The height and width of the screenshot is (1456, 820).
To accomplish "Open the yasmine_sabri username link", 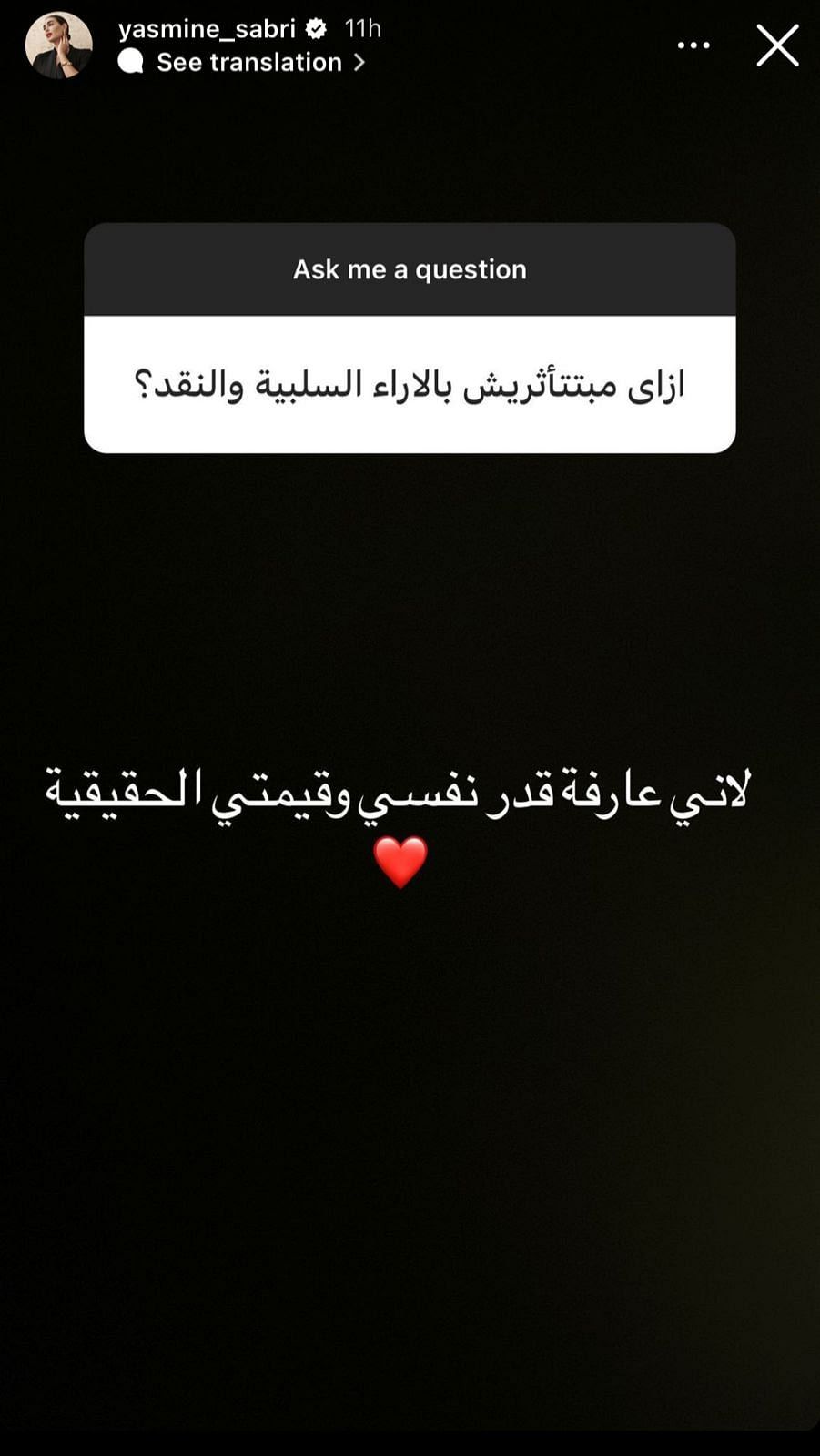I will click(207, 29).
